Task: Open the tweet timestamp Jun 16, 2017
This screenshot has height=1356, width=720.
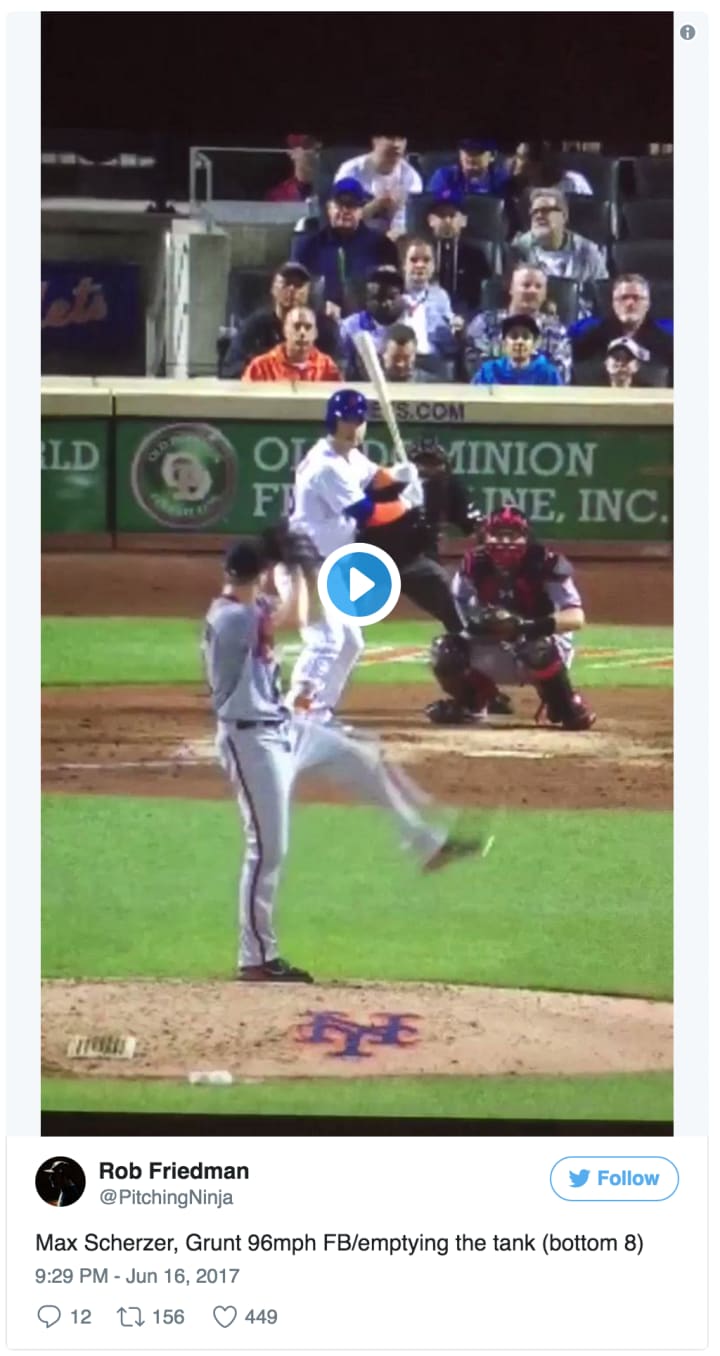Action: pos(137,1276)
